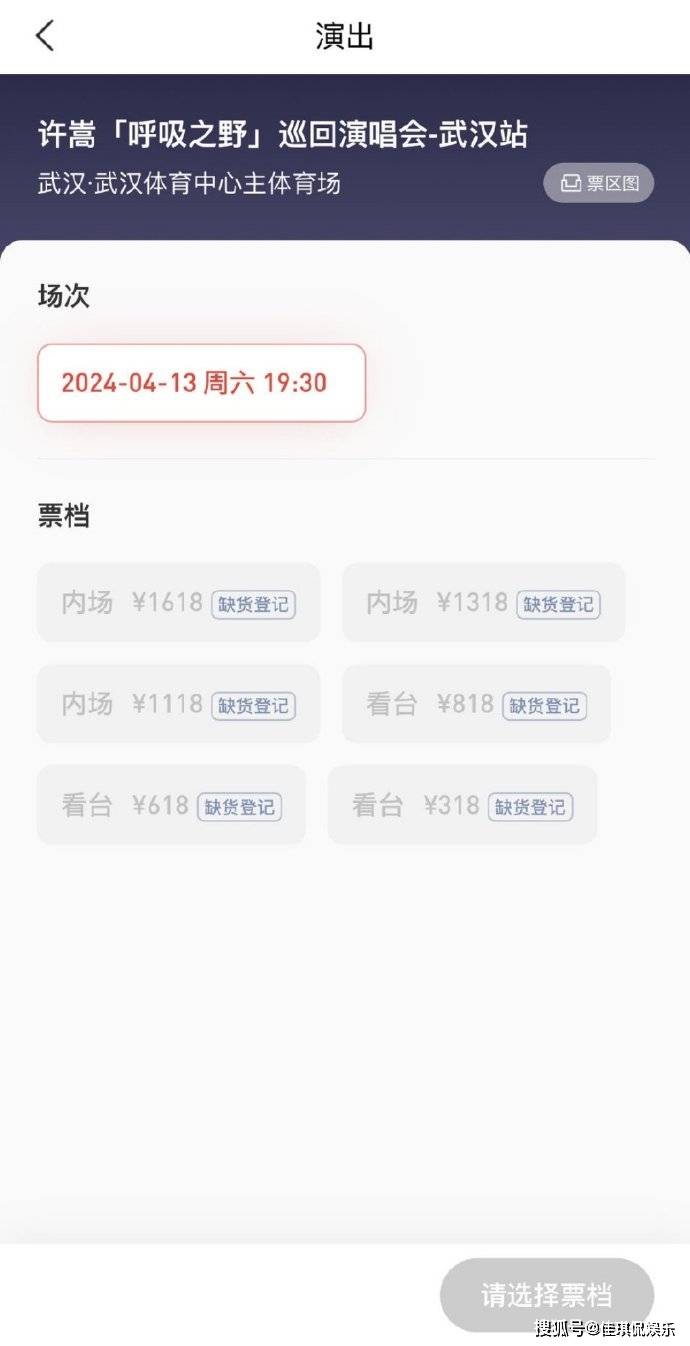
Task: Choose the 内场 ¥1318 ticket tier
Action: pyautogui.click(x=484, y=602)
